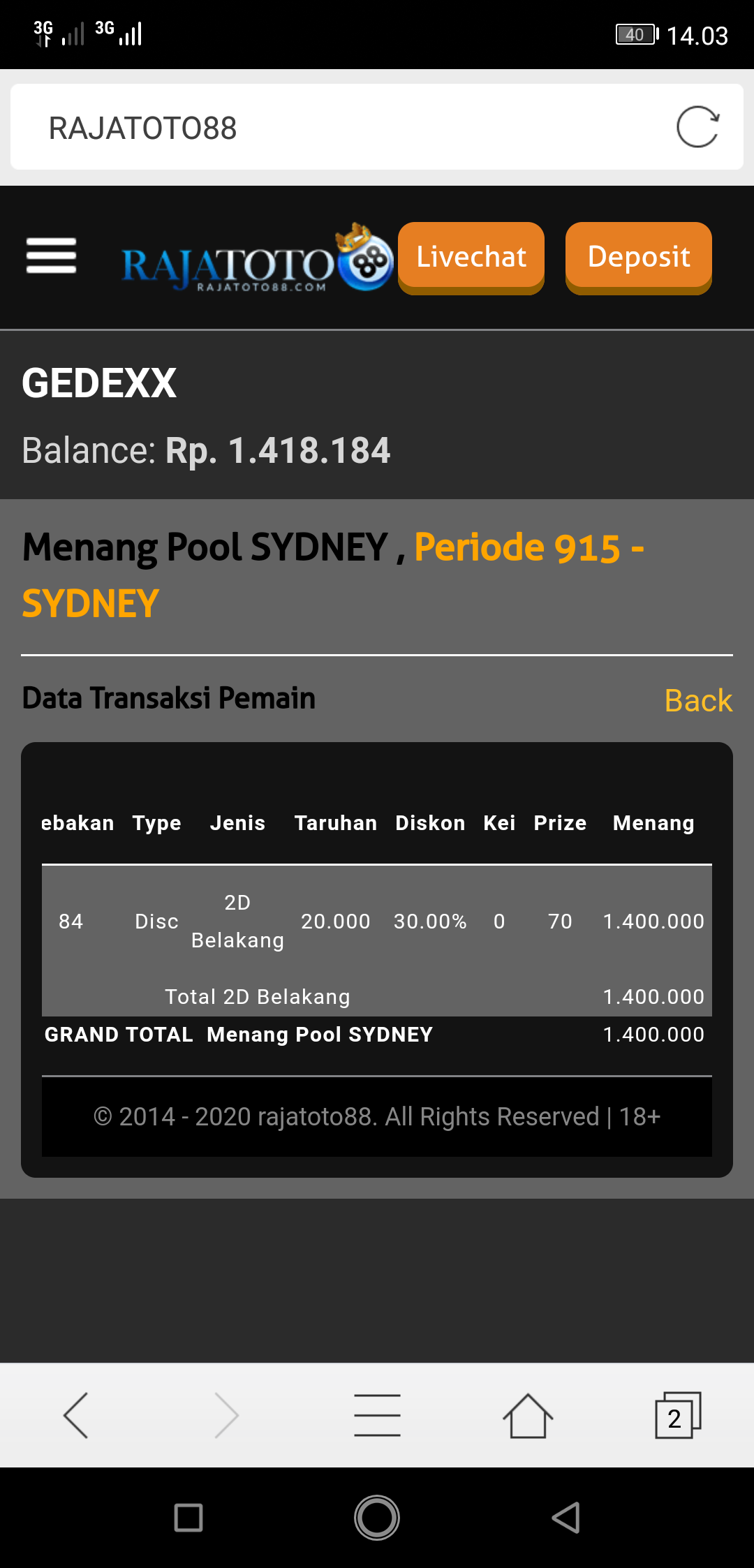The height and width of the screenshot is (1568, 754).
Task: Reload the page with the refresh icon
Action: [x=697, y=127]
